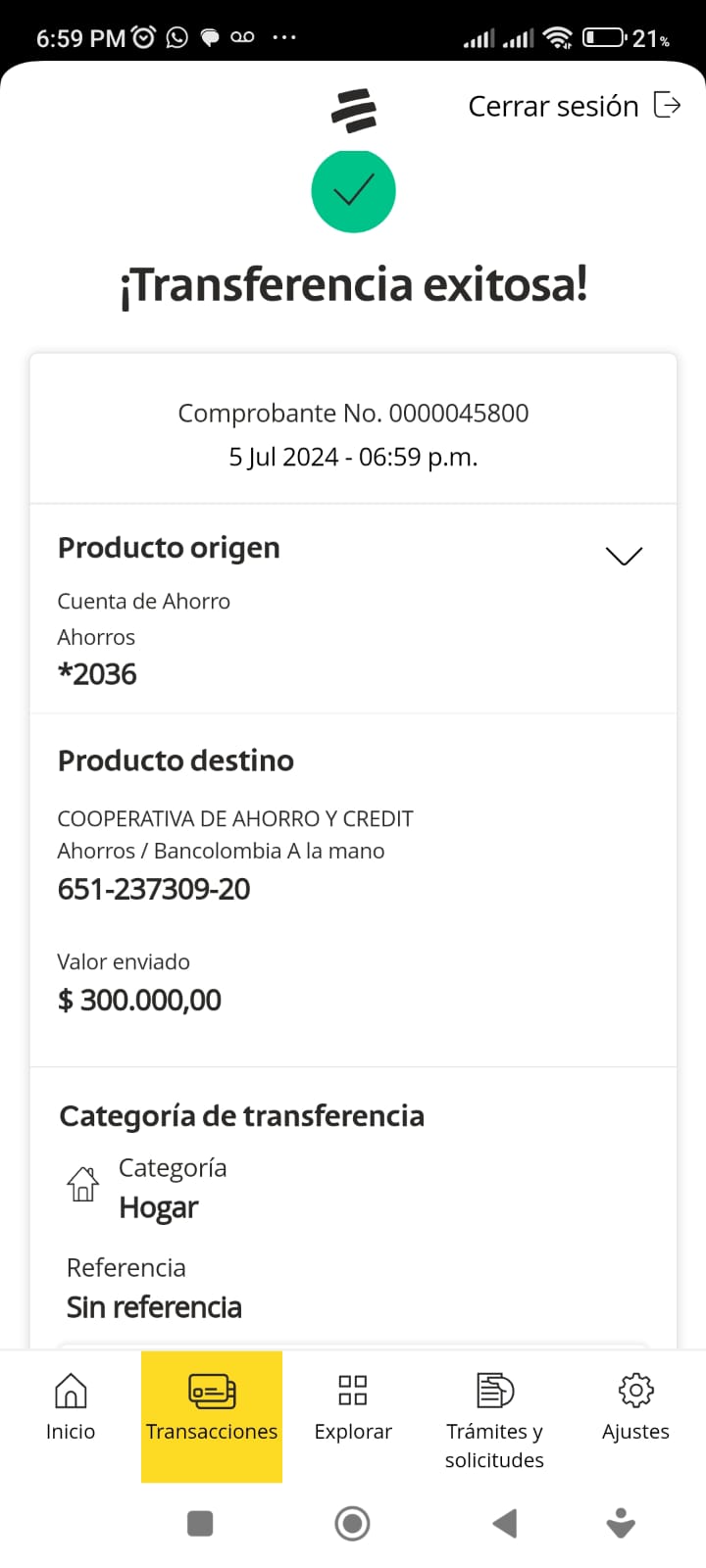Tap Cerrar sesión to log out
The width and height of the screenshot is (706, 1568).
tap(574, 106)
